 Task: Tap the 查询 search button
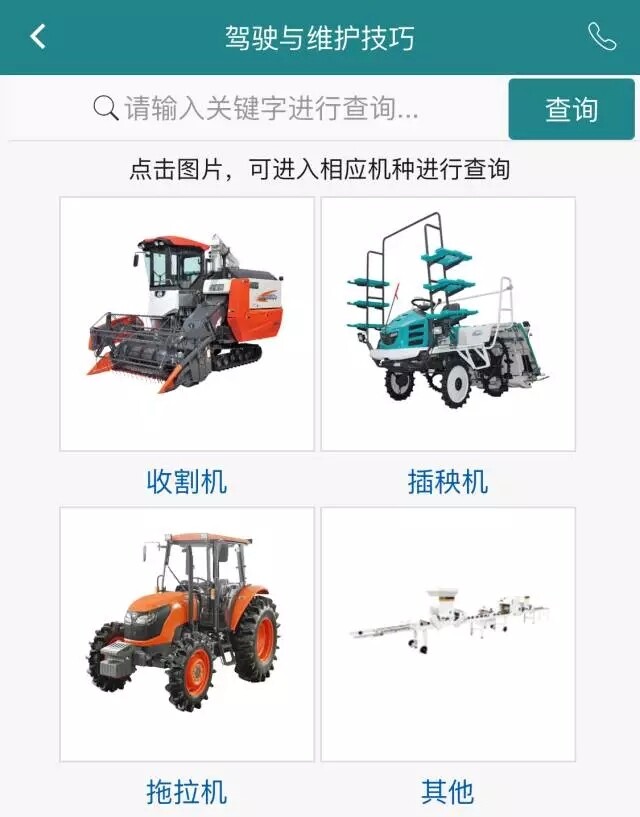click(x=571, y=109)
